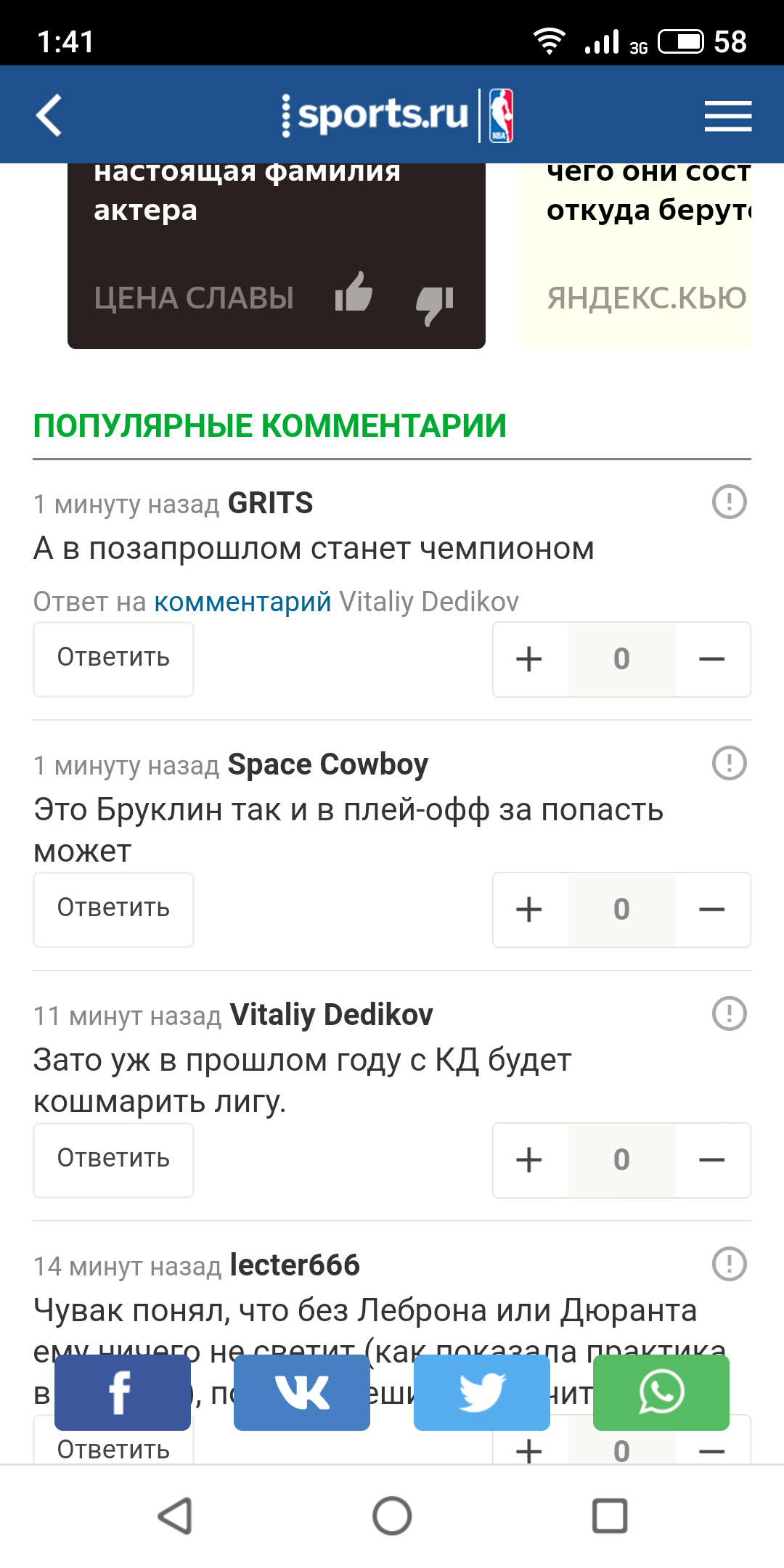Open the Яндекс.Кью card
Screen dimensions: 784x1568
(637, 256)
